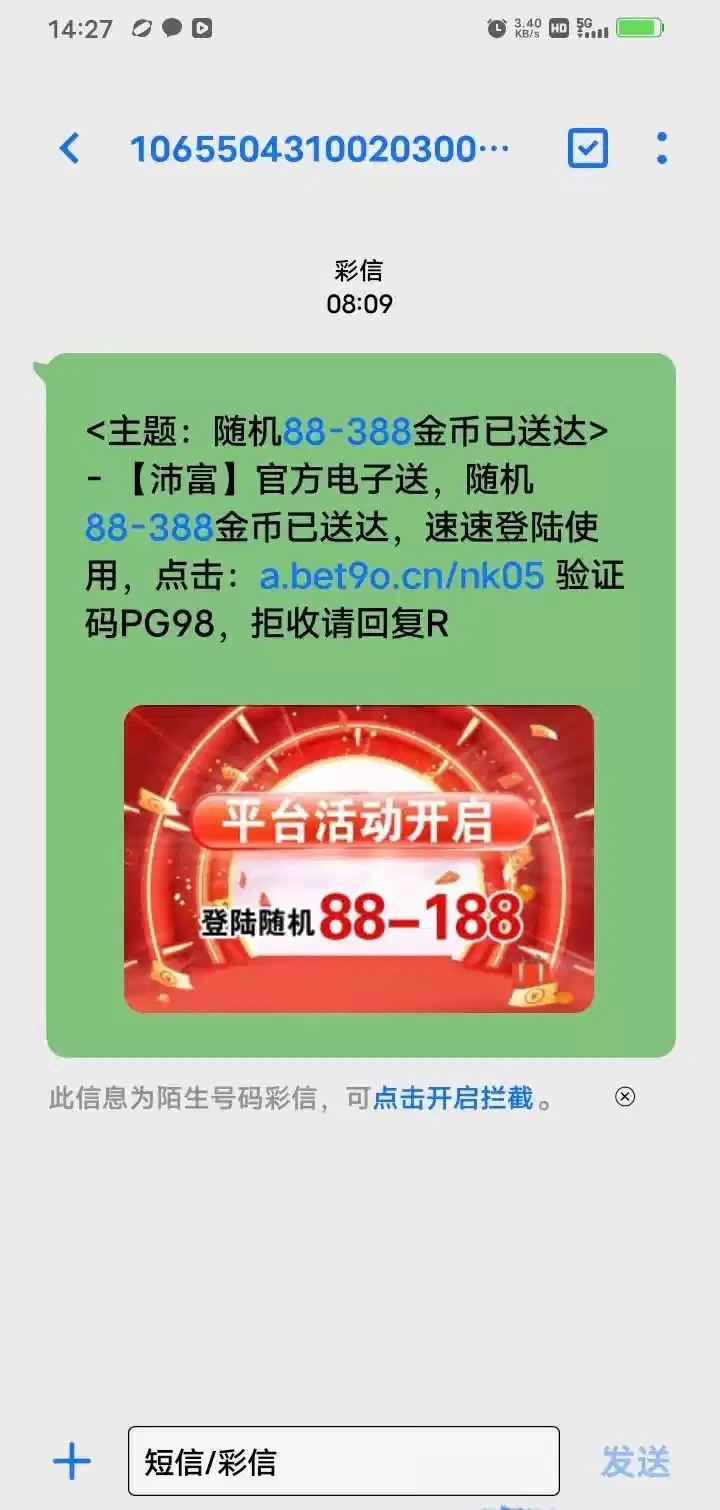Image resolution: width=720 pixels, height=1510 pixels.
Task: Open the a.bet9o.cn/nk05 link
Action: (x=402, y=576)
